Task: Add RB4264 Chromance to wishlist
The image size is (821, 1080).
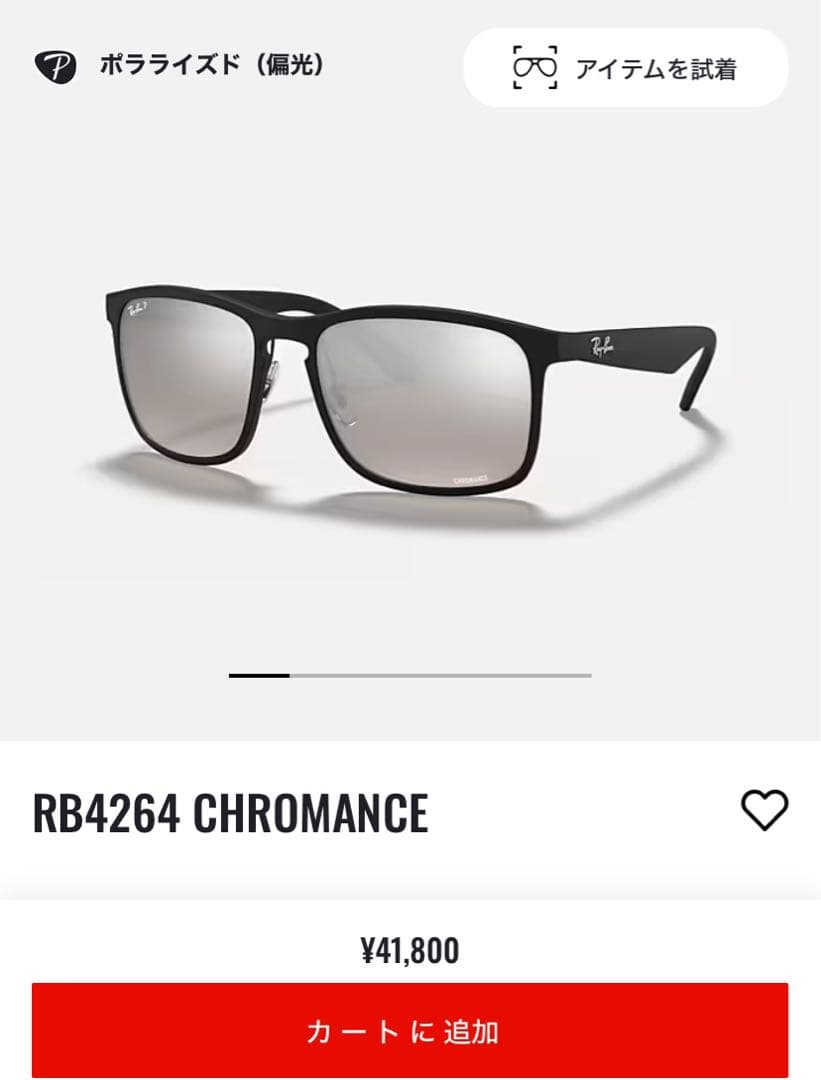Action: (x=765, y=810)
